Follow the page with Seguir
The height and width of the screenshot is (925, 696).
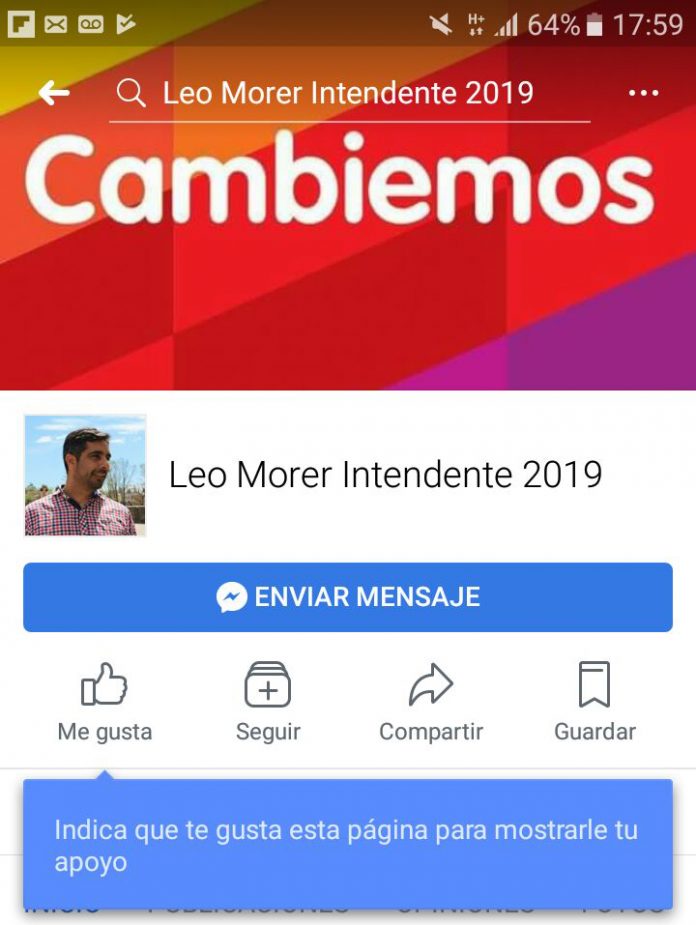pos(268,702)
